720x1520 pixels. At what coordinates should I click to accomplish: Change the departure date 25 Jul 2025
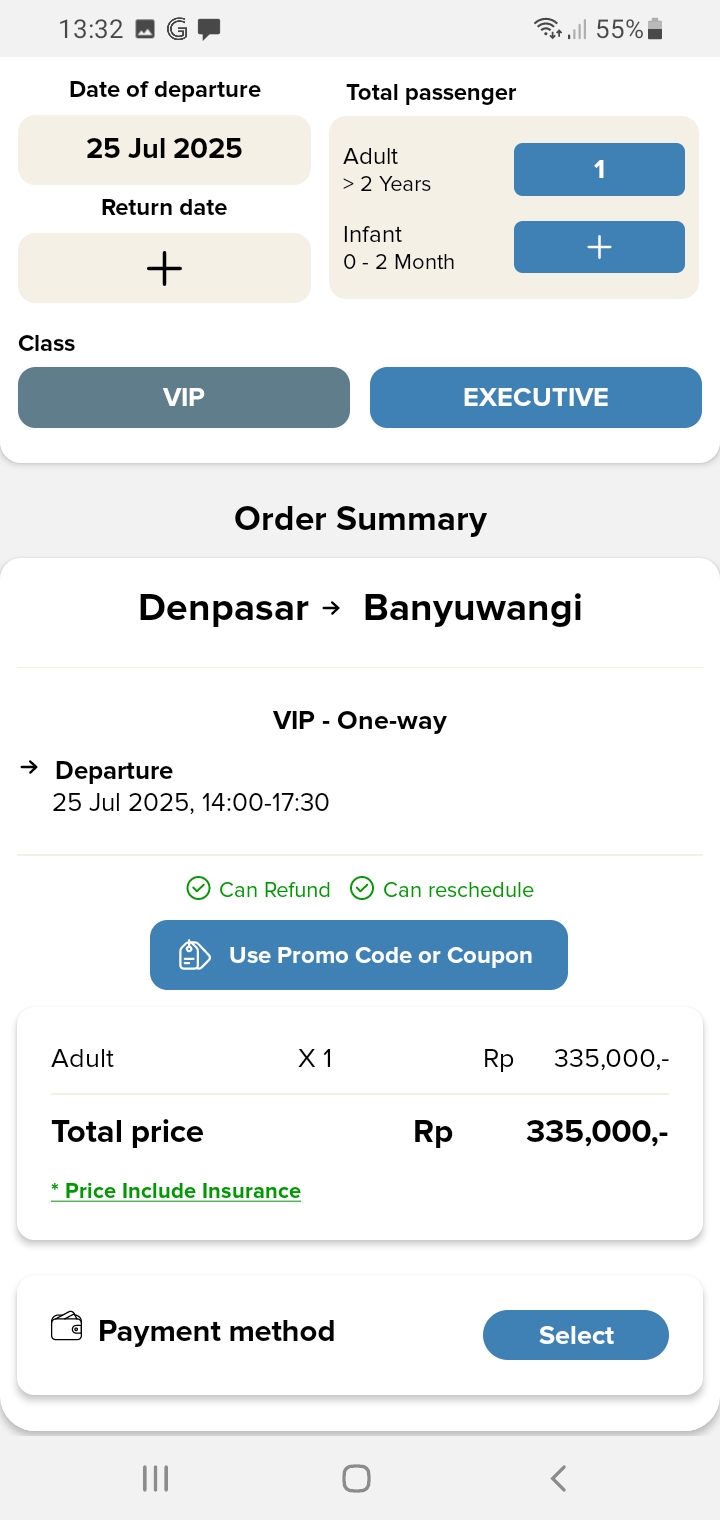coord(164,149)
